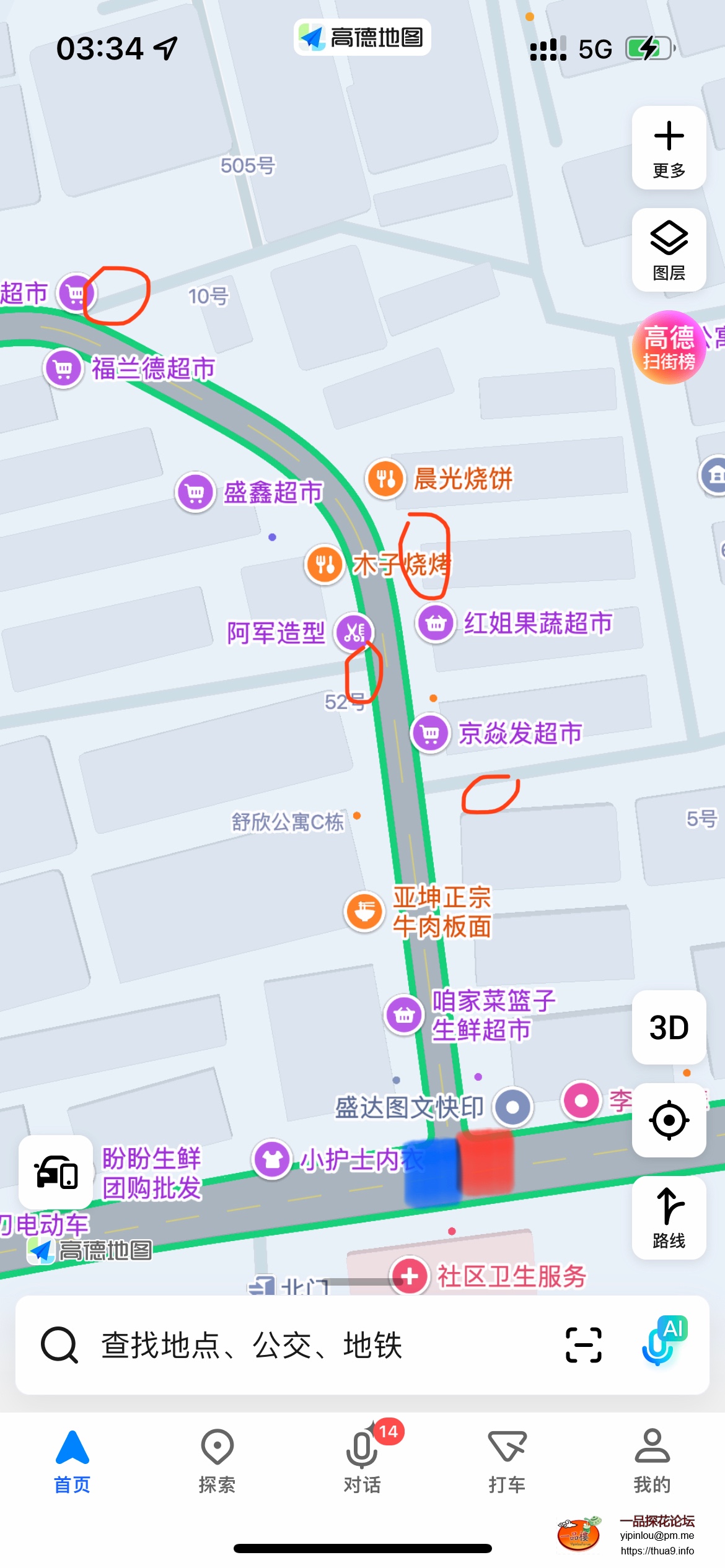Start AI voice assistant microphone
The height and width of the screenshot is (1568, 725).
click(662, 1343)
